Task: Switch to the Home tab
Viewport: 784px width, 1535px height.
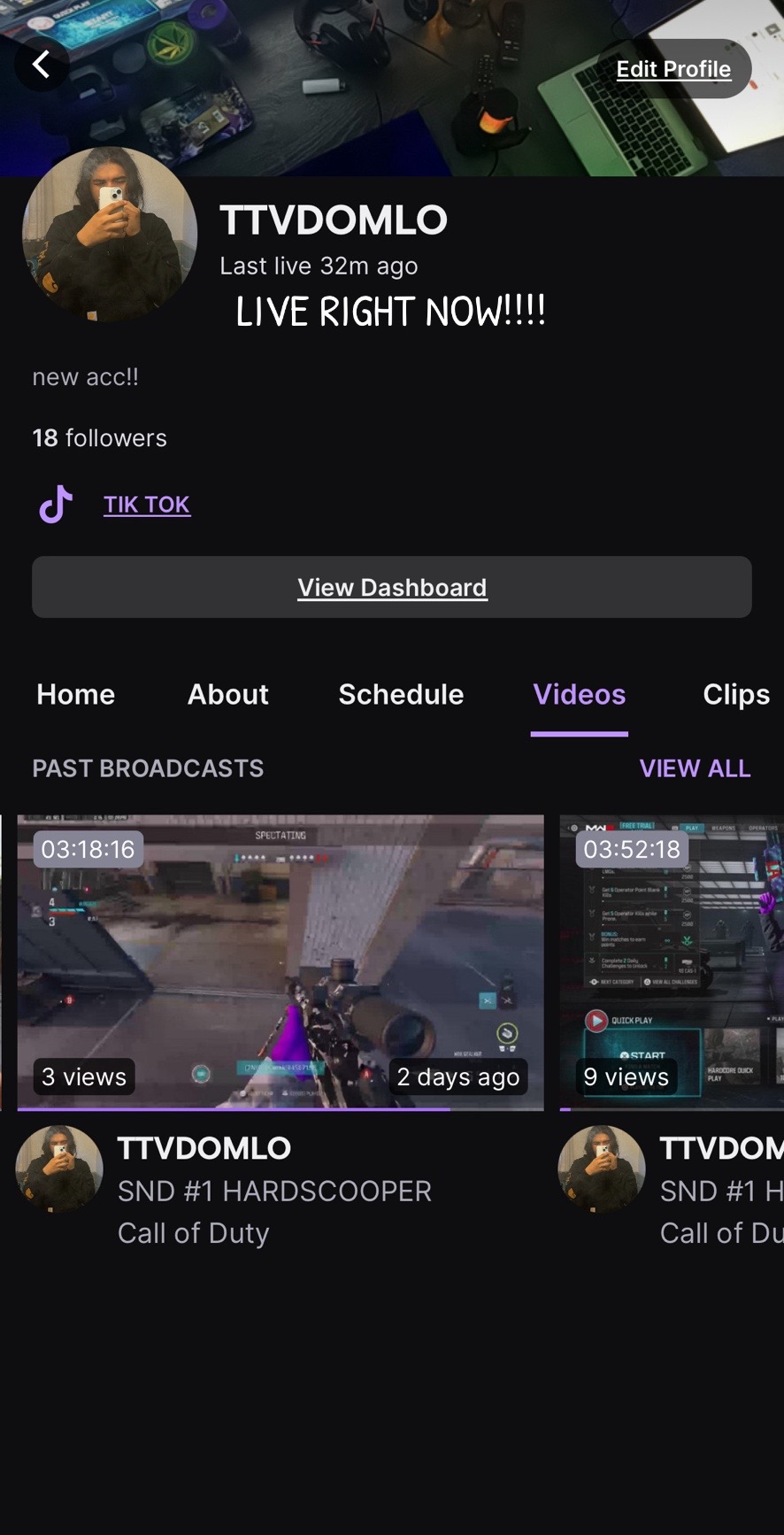Action: pyautogui.click(x=76, y=695)
